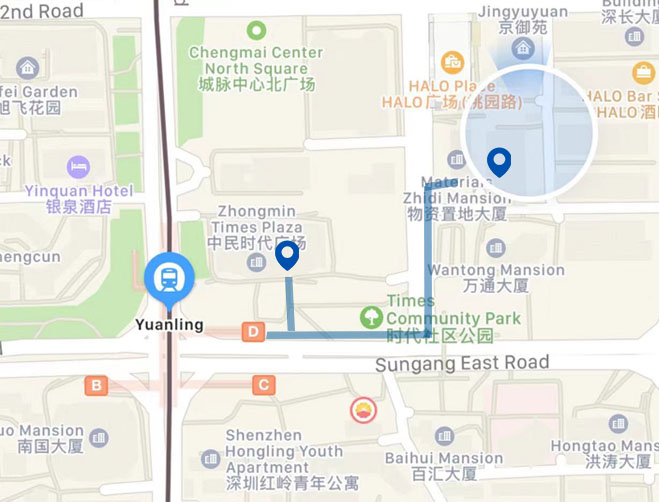Image resolution: width=659 pixels, height=502 pixels.
Task: Select metro exit C marker
Action: pyautogui.click(x=264, y=384)
